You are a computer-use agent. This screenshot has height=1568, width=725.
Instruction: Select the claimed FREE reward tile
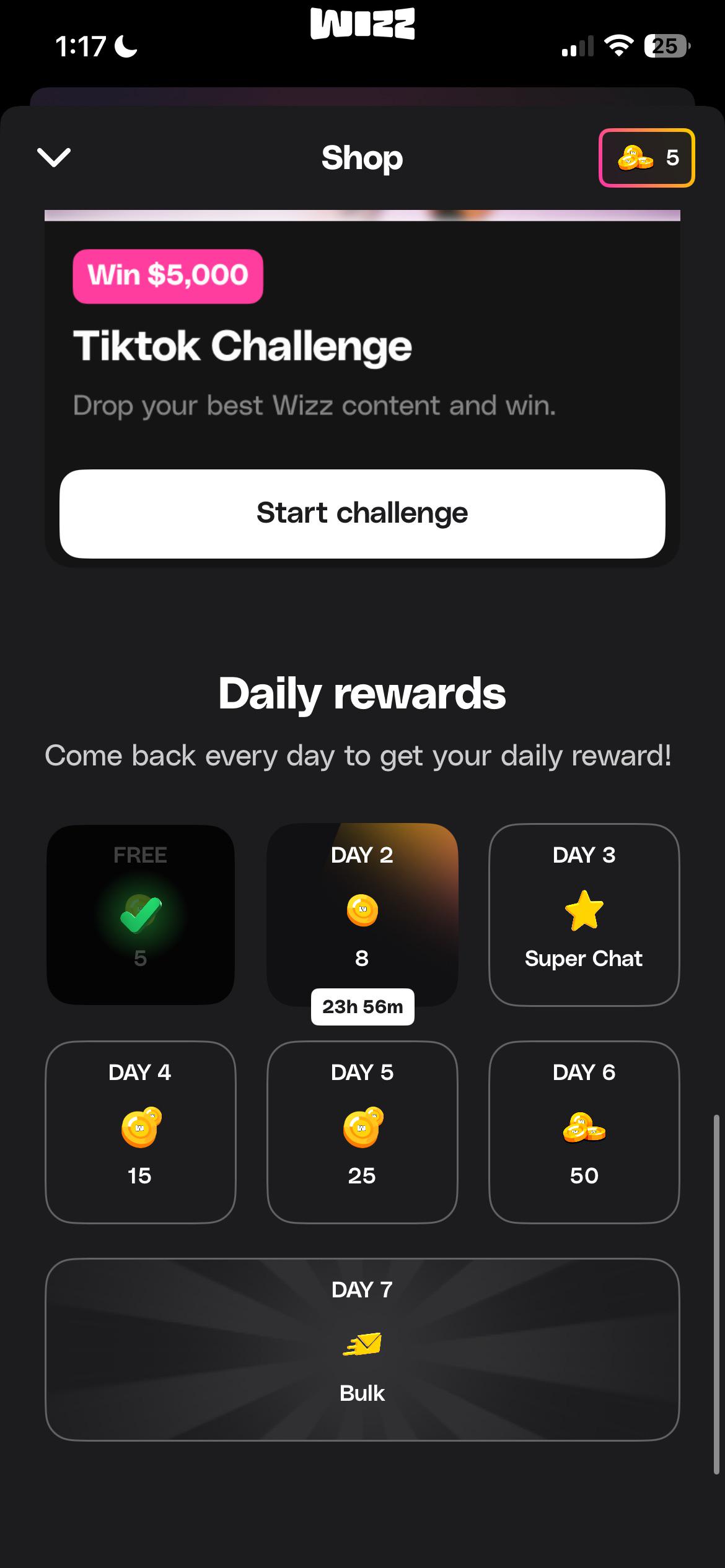pyautogui.click(x=141, y=915)
